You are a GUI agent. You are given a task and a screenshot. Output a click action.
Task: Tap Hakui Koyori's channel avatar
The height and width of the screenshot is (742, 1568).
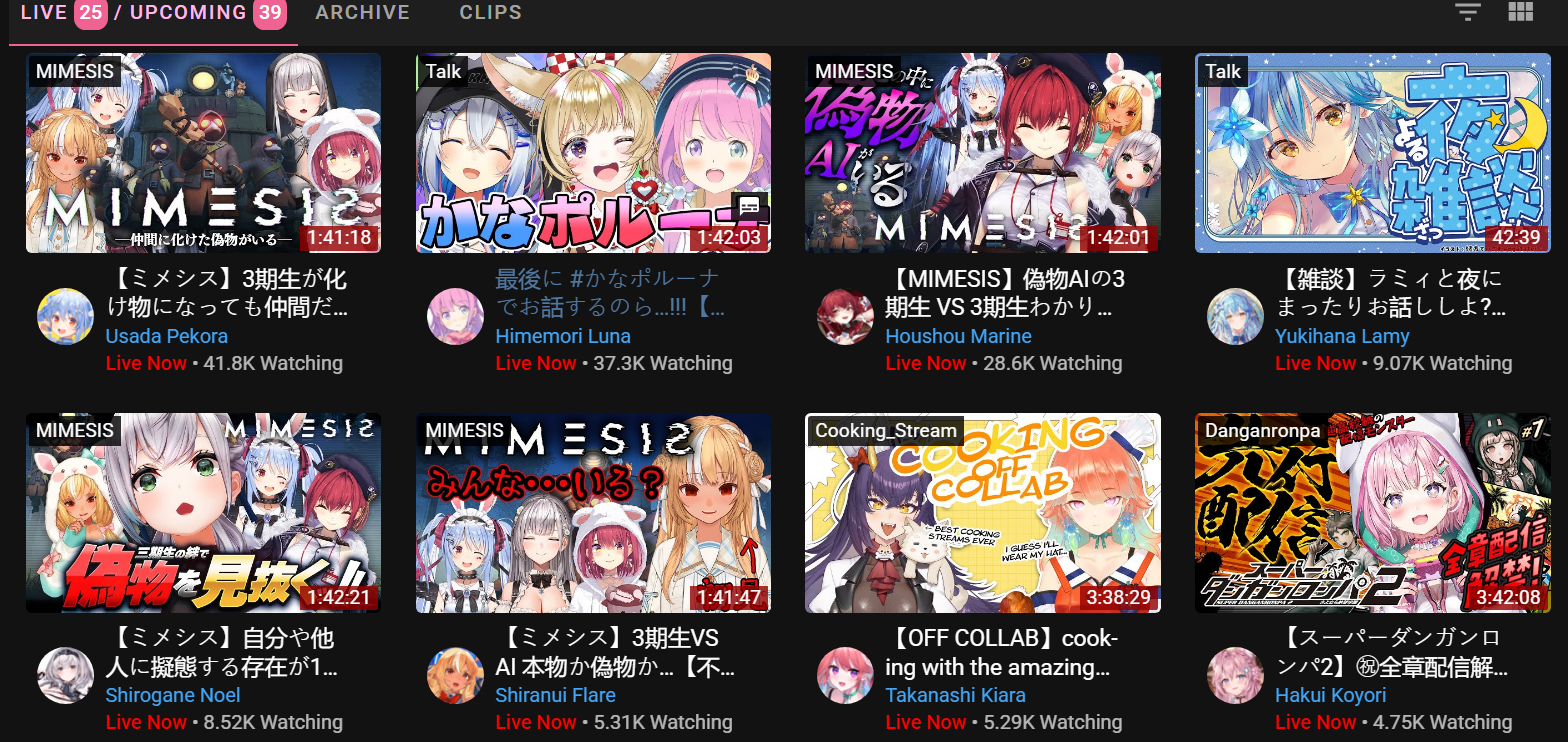click(x=1236, y=676)
